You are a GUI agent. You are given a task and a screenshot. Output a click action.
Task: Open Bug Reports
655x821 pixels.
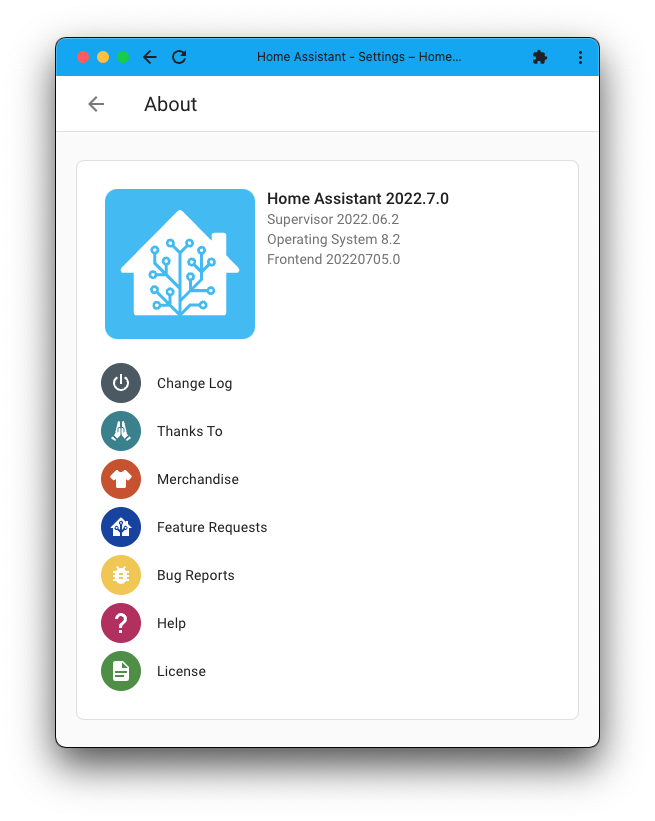click(x=195, y=575)
